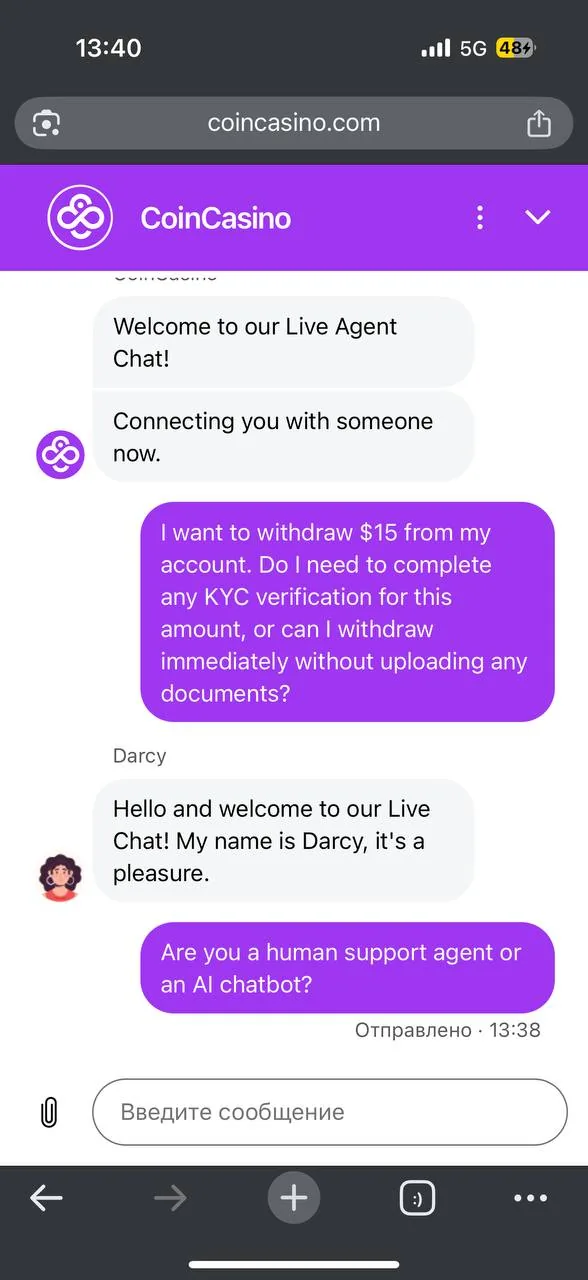Screen dimensions: 588x1280
Task: Open a new browser tab
Action: point(294,1197)
